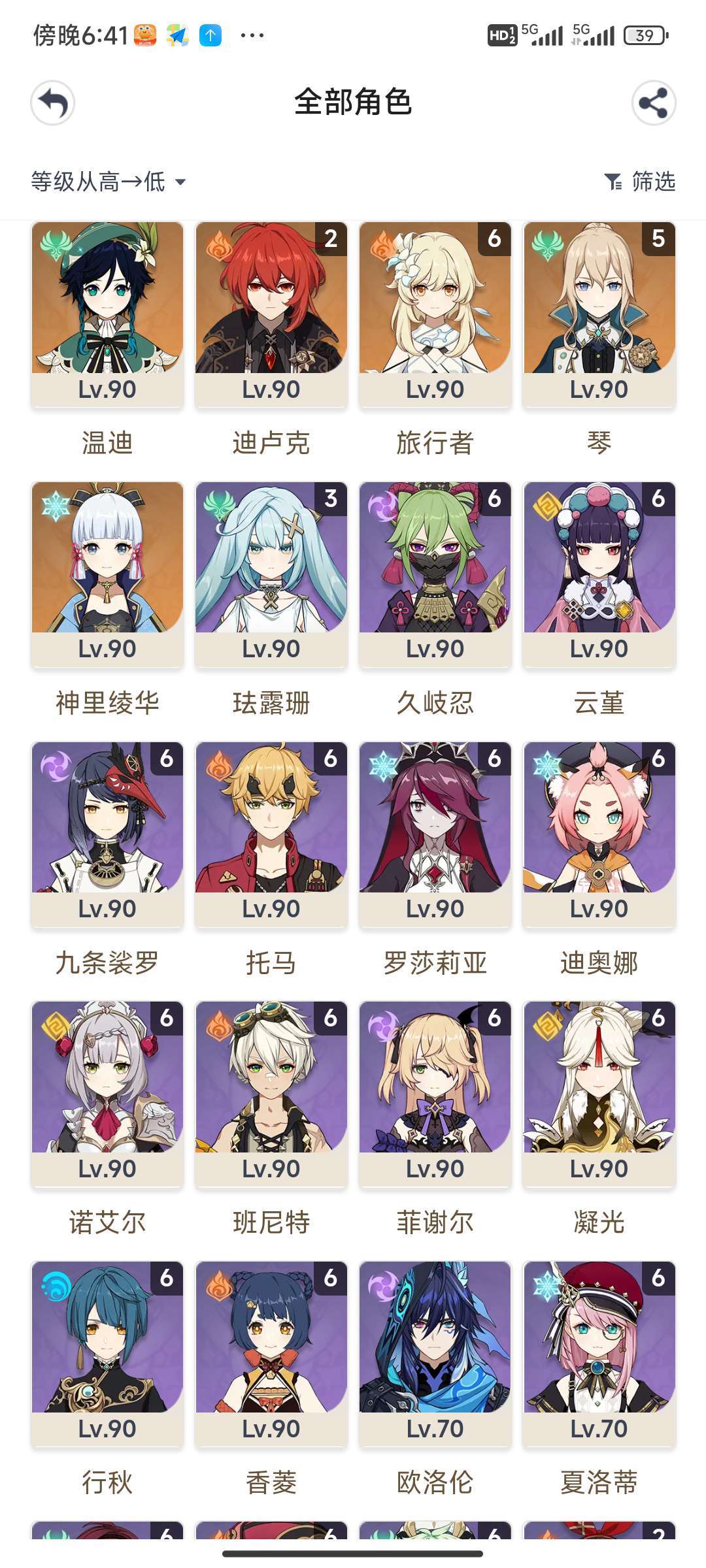Tap the back arrow icon
Viewport: 706px width, 1568px height.
(x=53, y=103)
